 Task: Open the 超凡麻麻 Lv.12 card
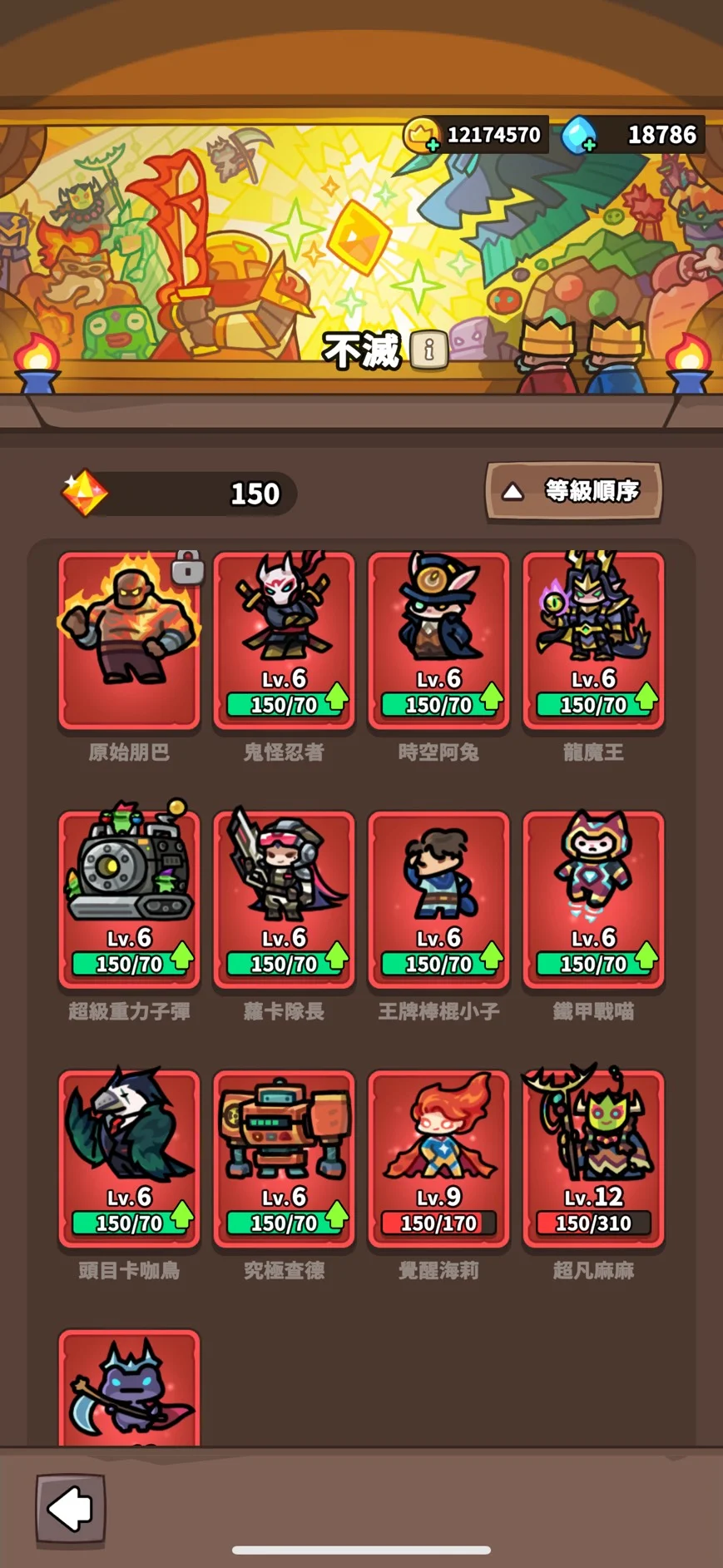pos(593,1157)
